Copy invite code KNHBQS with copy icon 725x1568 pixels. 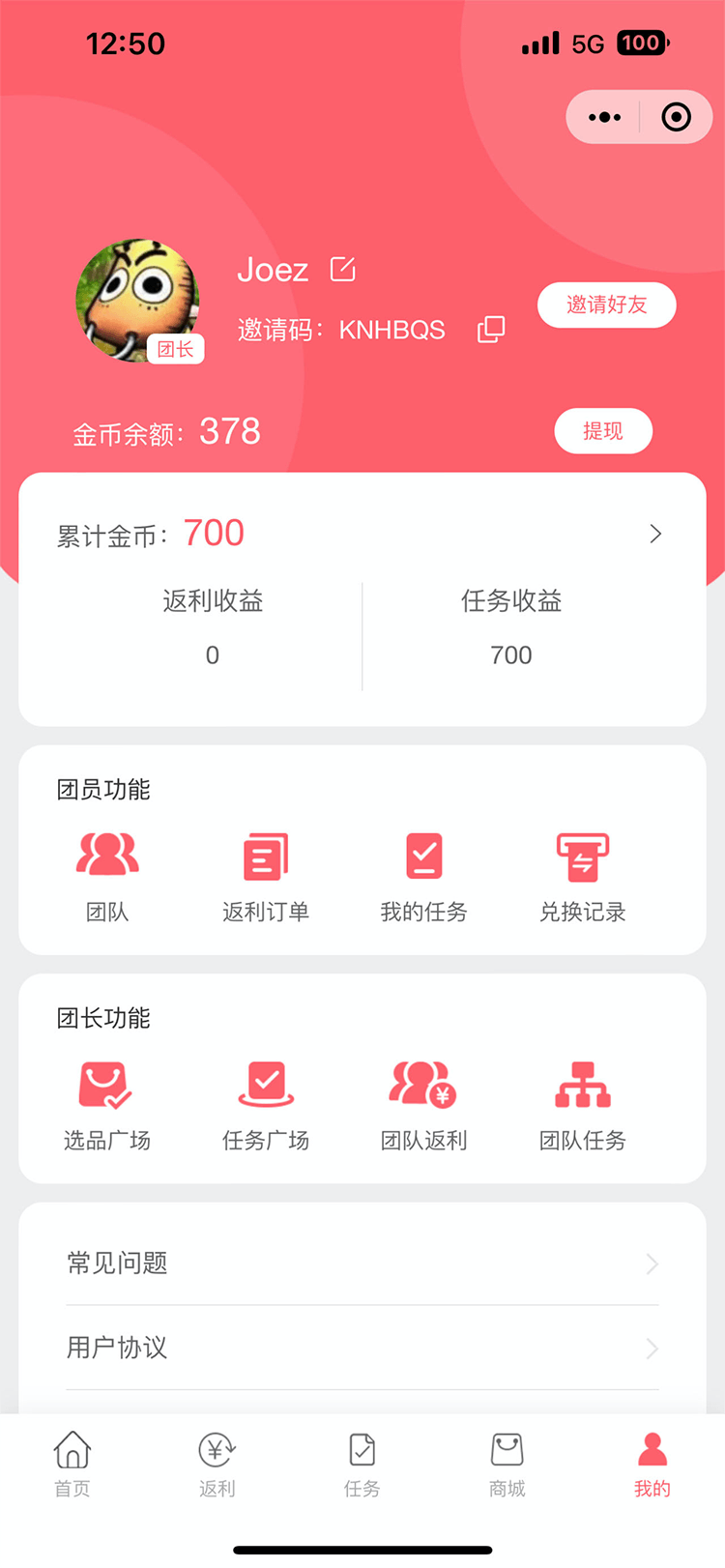pyautogui.click(x=490, y=329)
